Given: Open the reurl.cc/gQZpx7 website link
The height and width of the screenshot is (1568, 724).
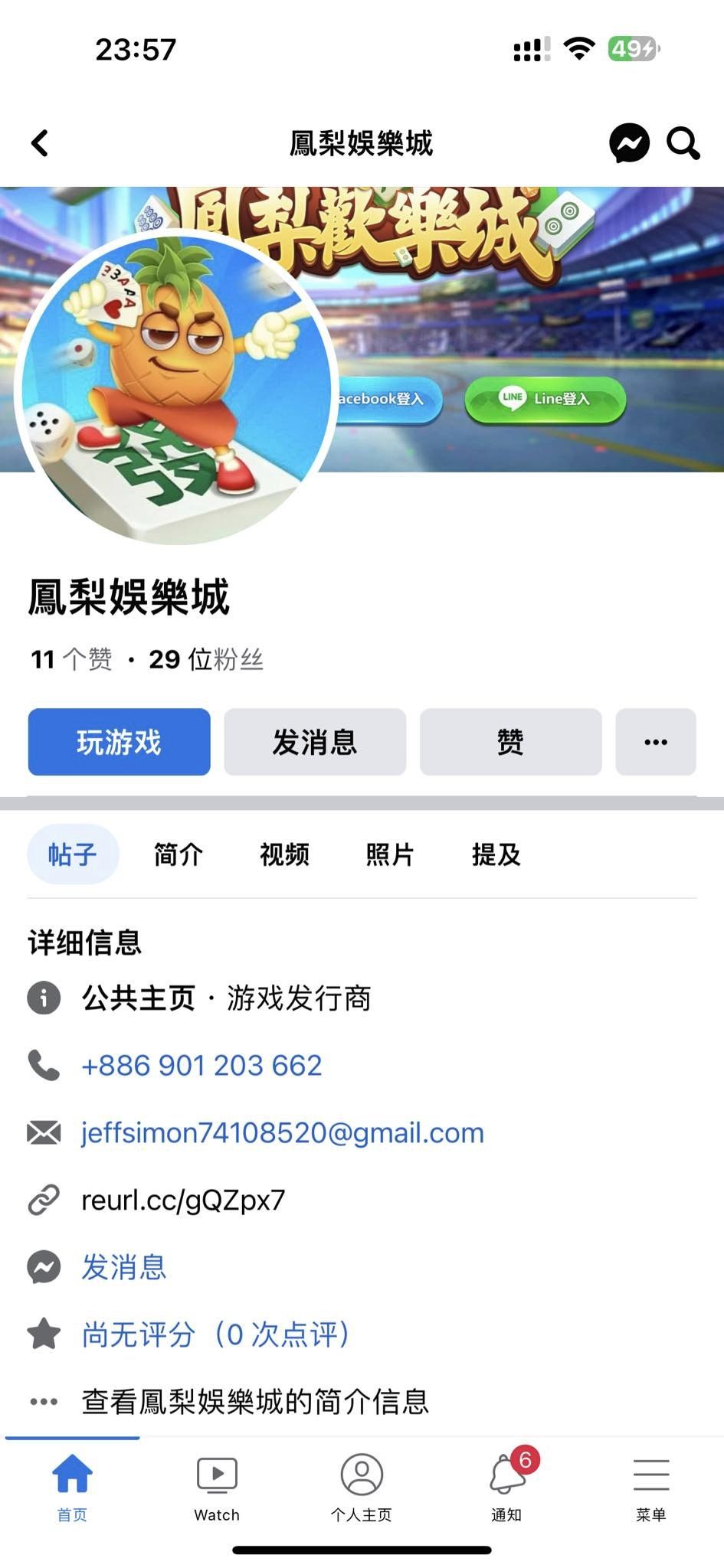Looking at the screenshot, I should coord(183,1200).
